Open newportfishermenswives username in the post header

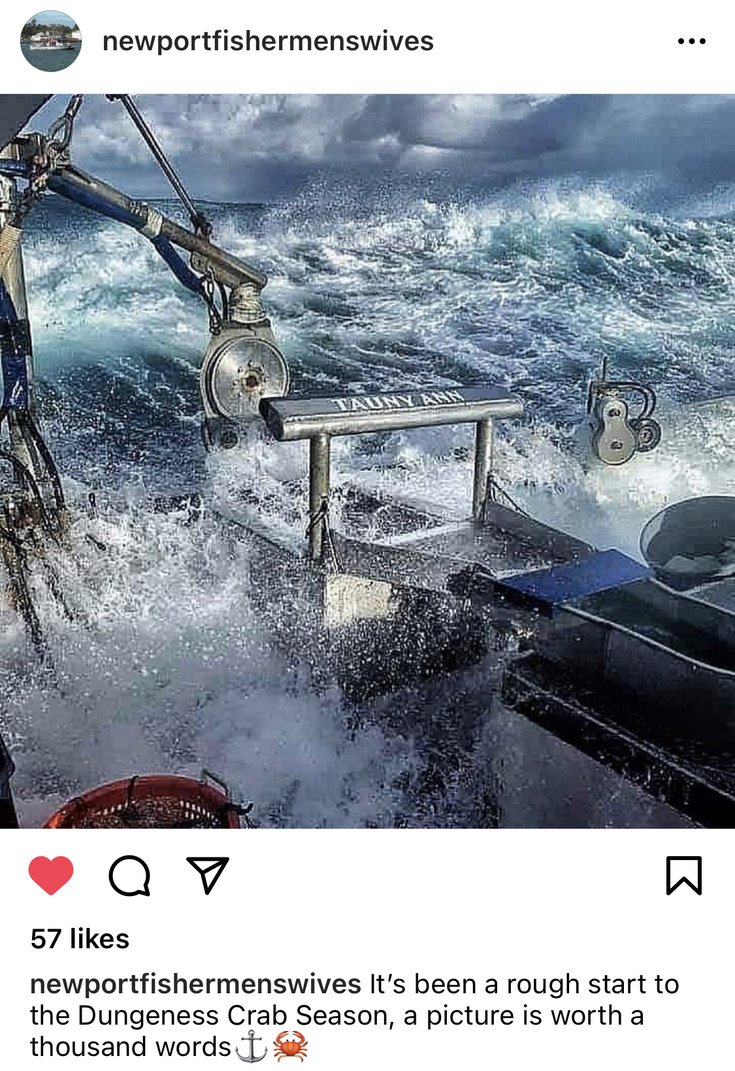pyautogui.click(x=267, y=41)
